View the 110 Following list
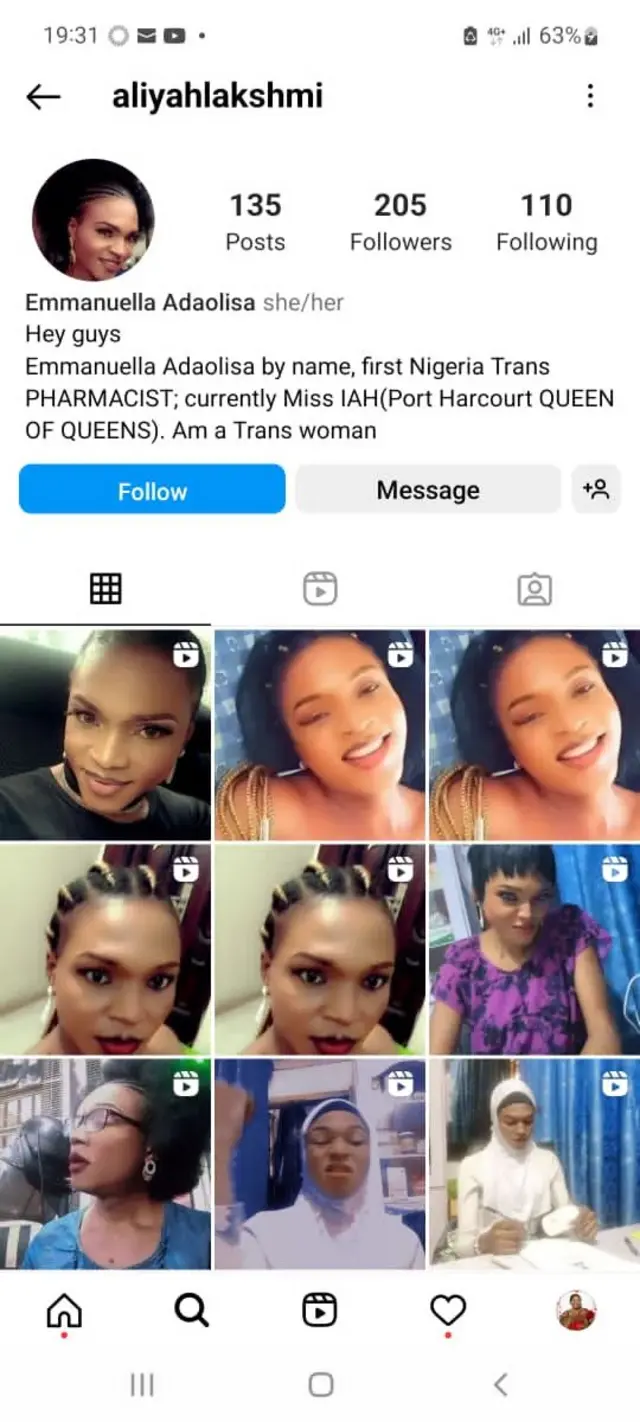Viewport: 640px width, 1422px height. (546, 222)
